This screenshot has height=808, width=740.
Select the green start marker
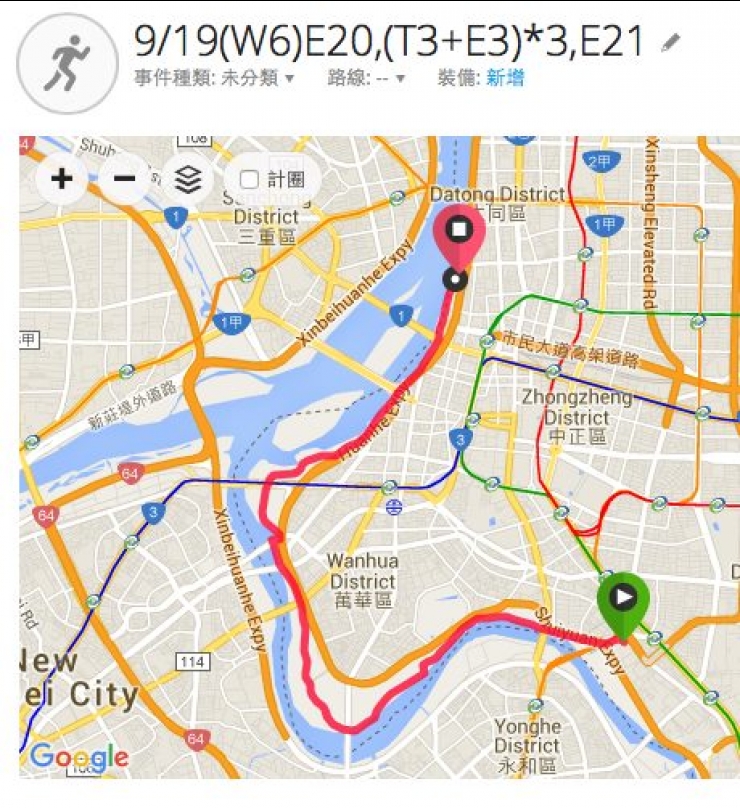pos(623,600)
